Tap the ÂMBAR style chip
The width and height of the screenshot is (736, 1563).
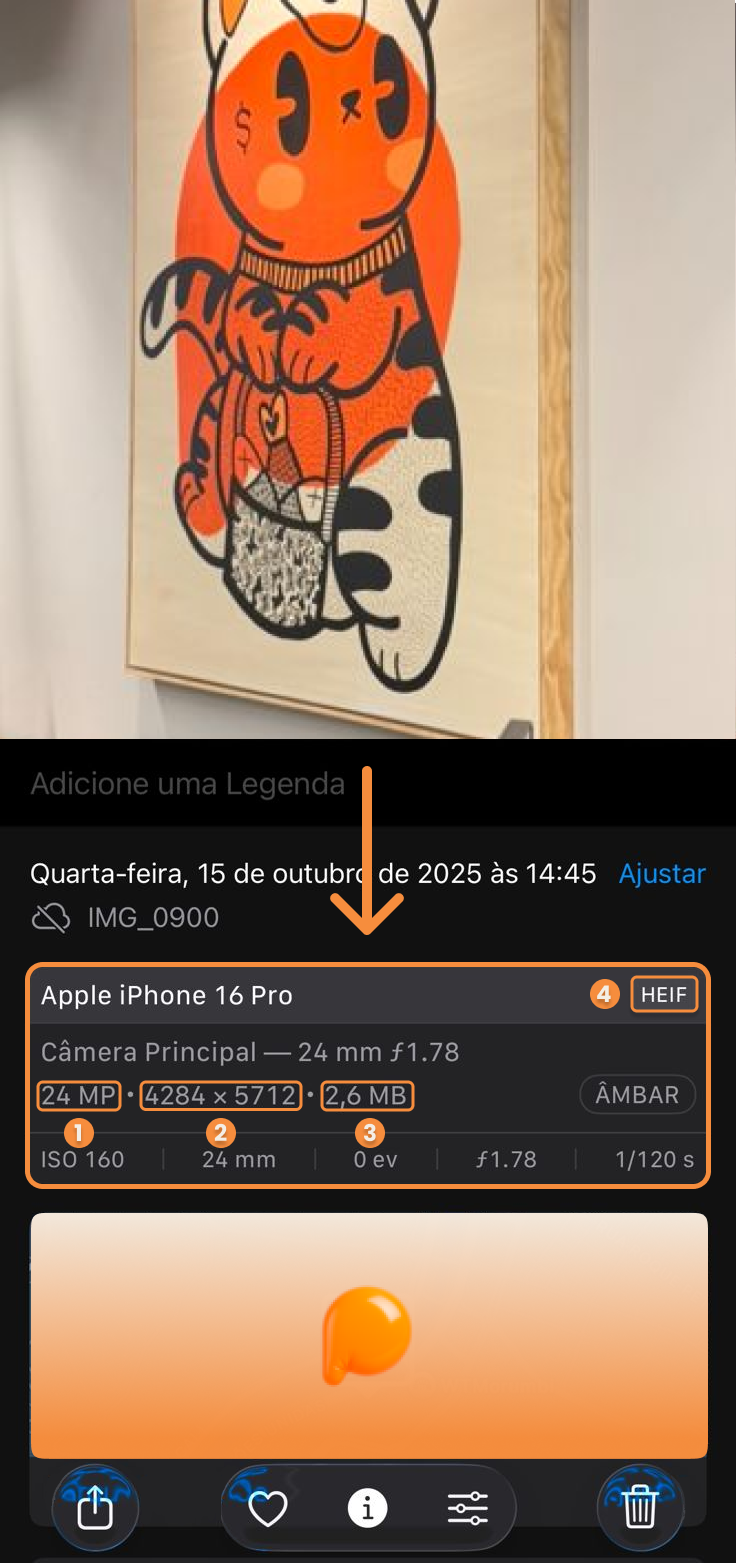click(x=637, y=1094)
